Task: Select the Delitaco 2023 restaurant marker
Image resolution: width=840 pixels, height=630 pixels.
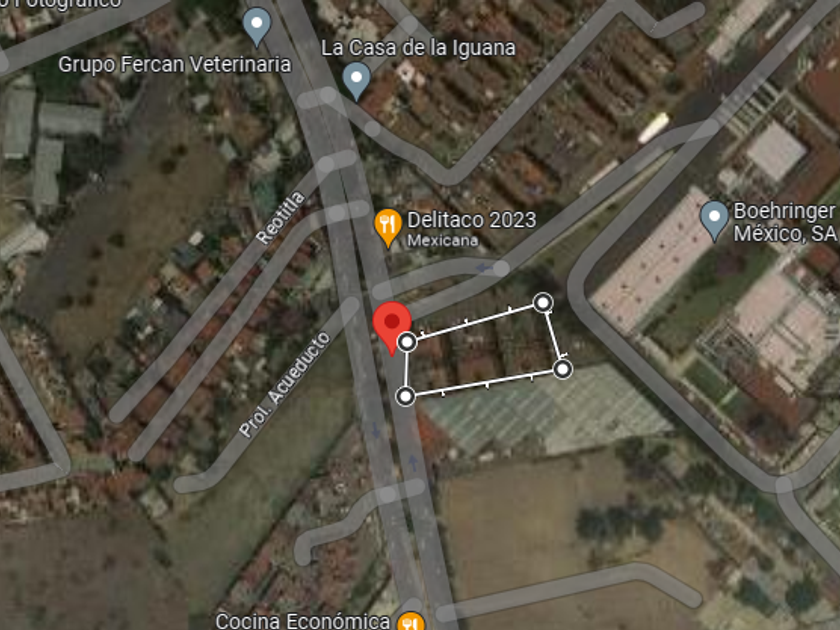Action: click(388, 228)
